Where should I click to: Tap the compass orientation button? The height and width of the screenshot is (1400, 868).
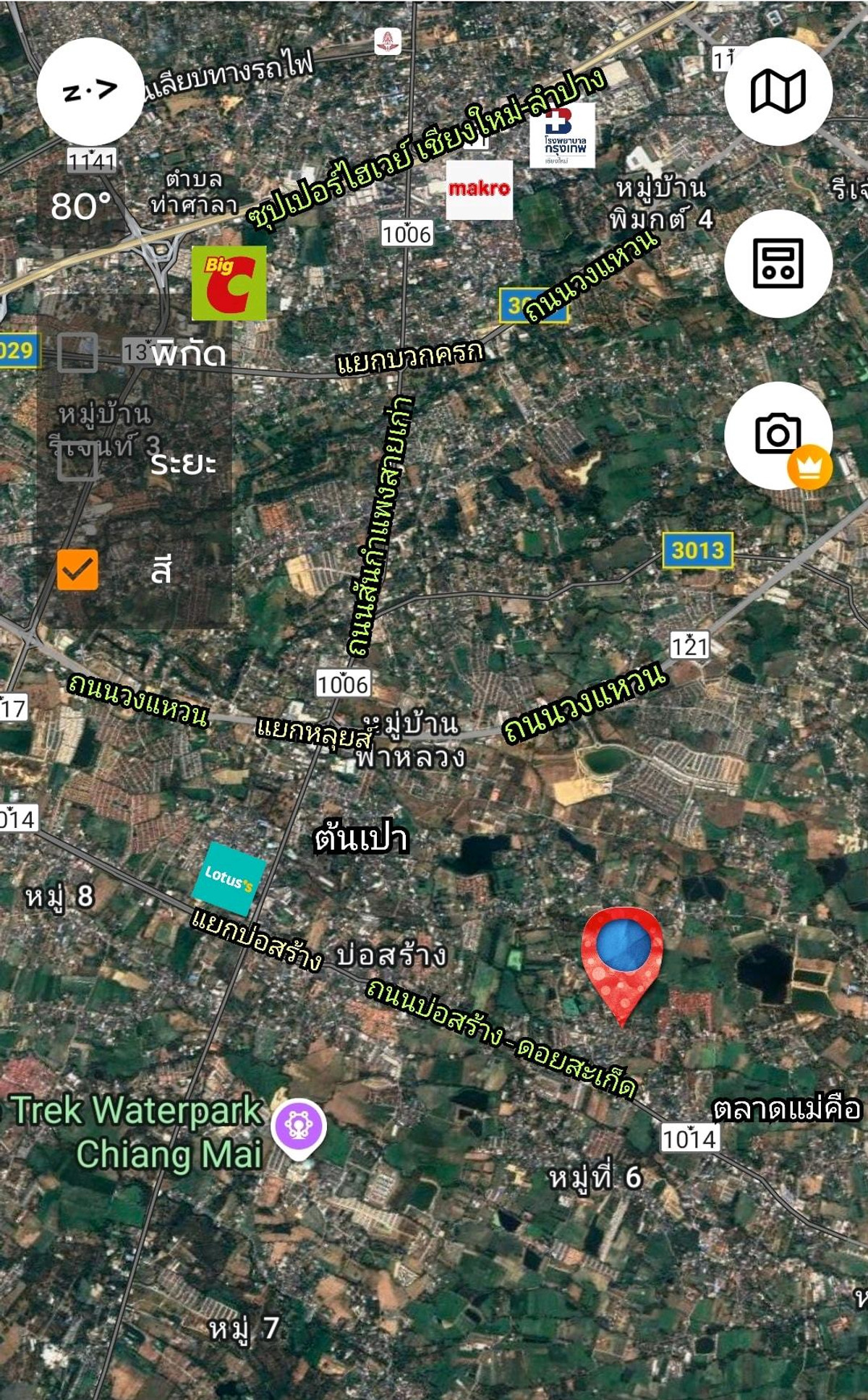click(x=90, y=92)
